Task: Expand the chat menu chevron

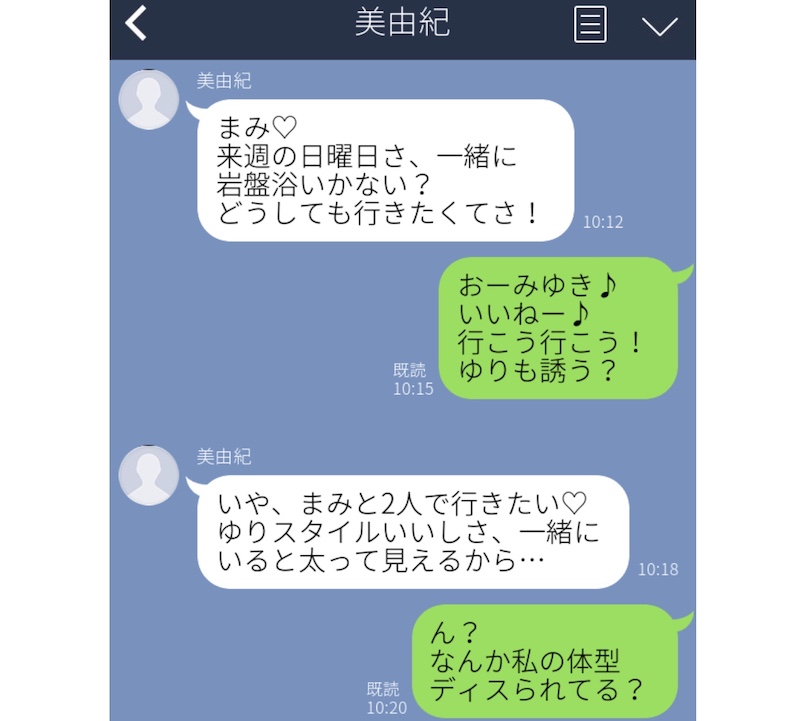Action: pos(659,27)
